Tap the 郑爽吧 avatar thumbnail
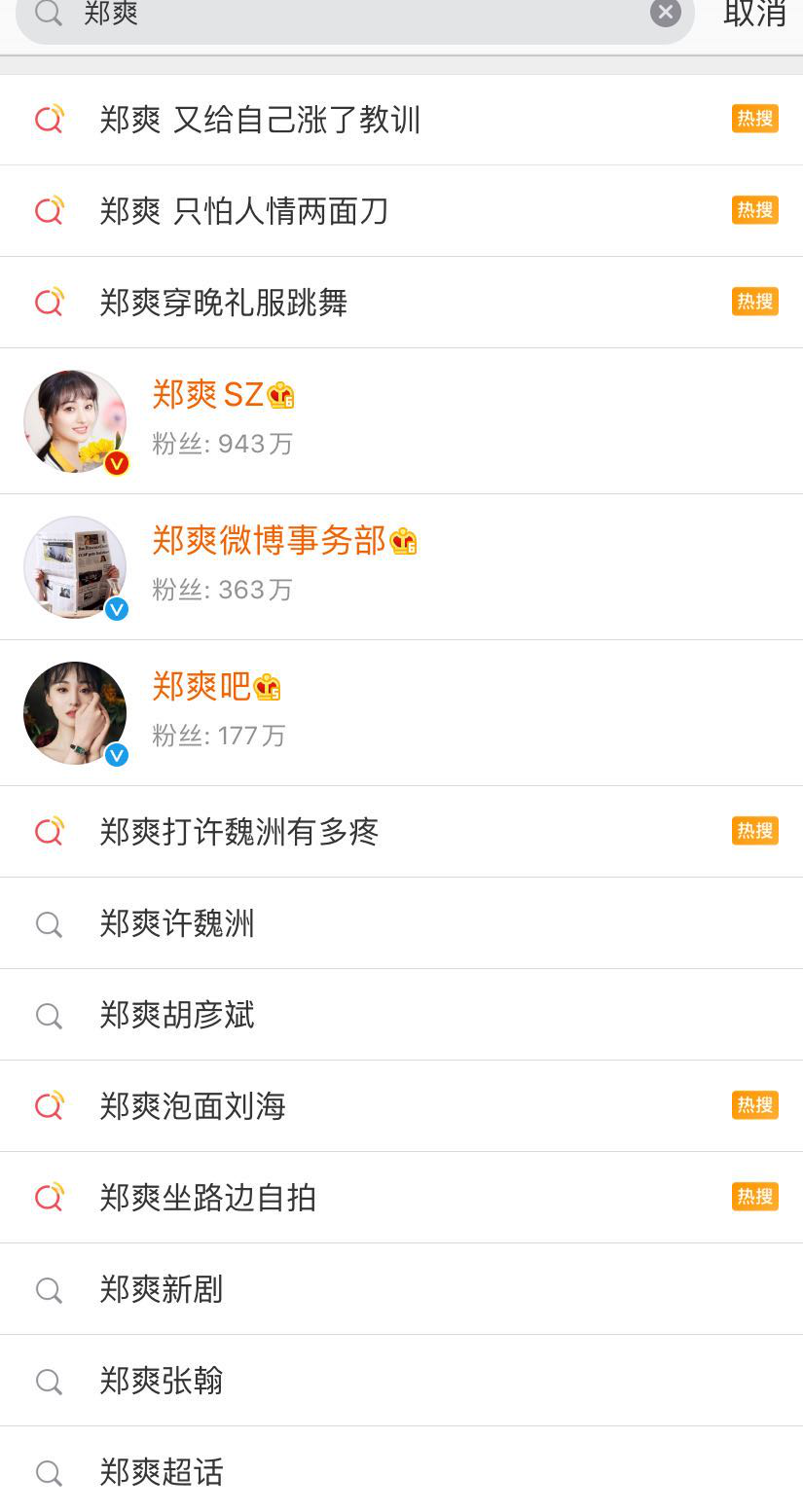 tap(75, 712)
